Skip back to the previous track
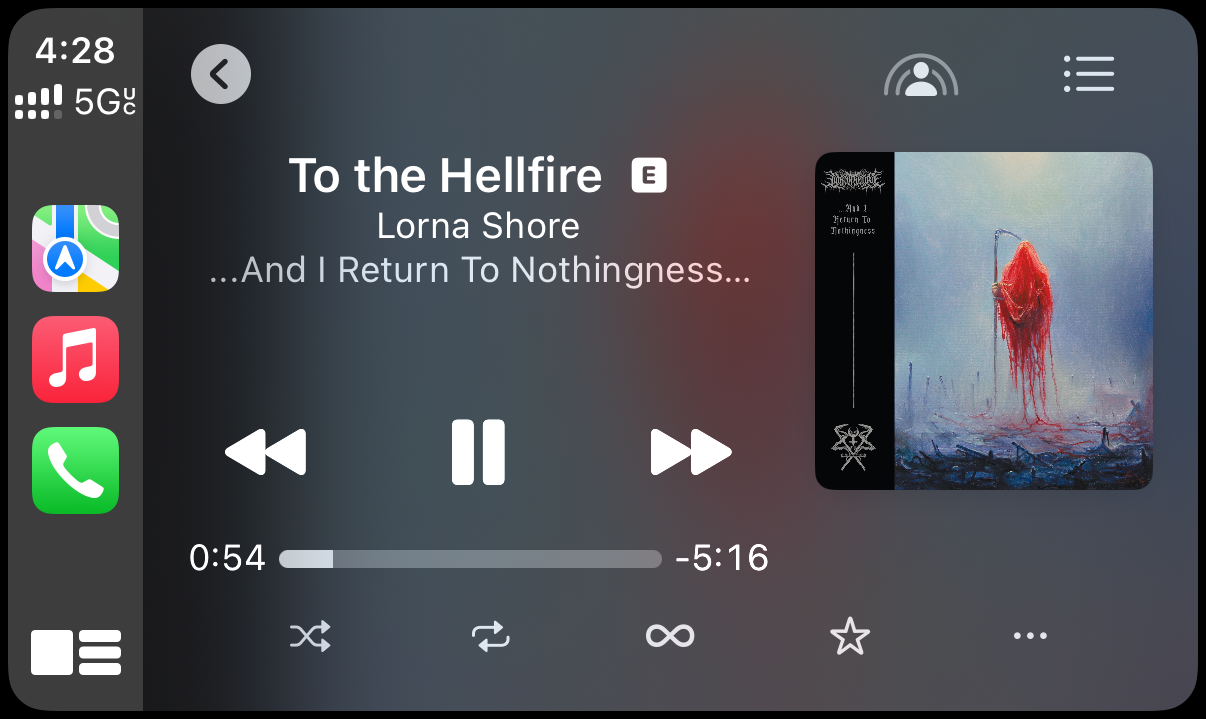Image resolution: width=1206 pixels, height=719 pixels. point(265,453)
